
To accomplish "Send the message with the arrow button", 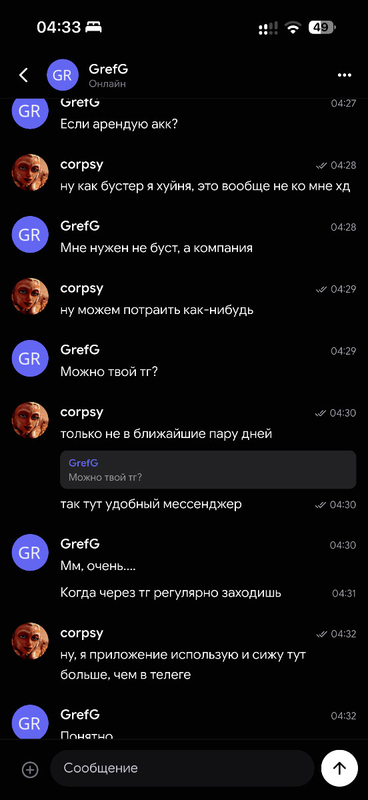I will point(339,768).
